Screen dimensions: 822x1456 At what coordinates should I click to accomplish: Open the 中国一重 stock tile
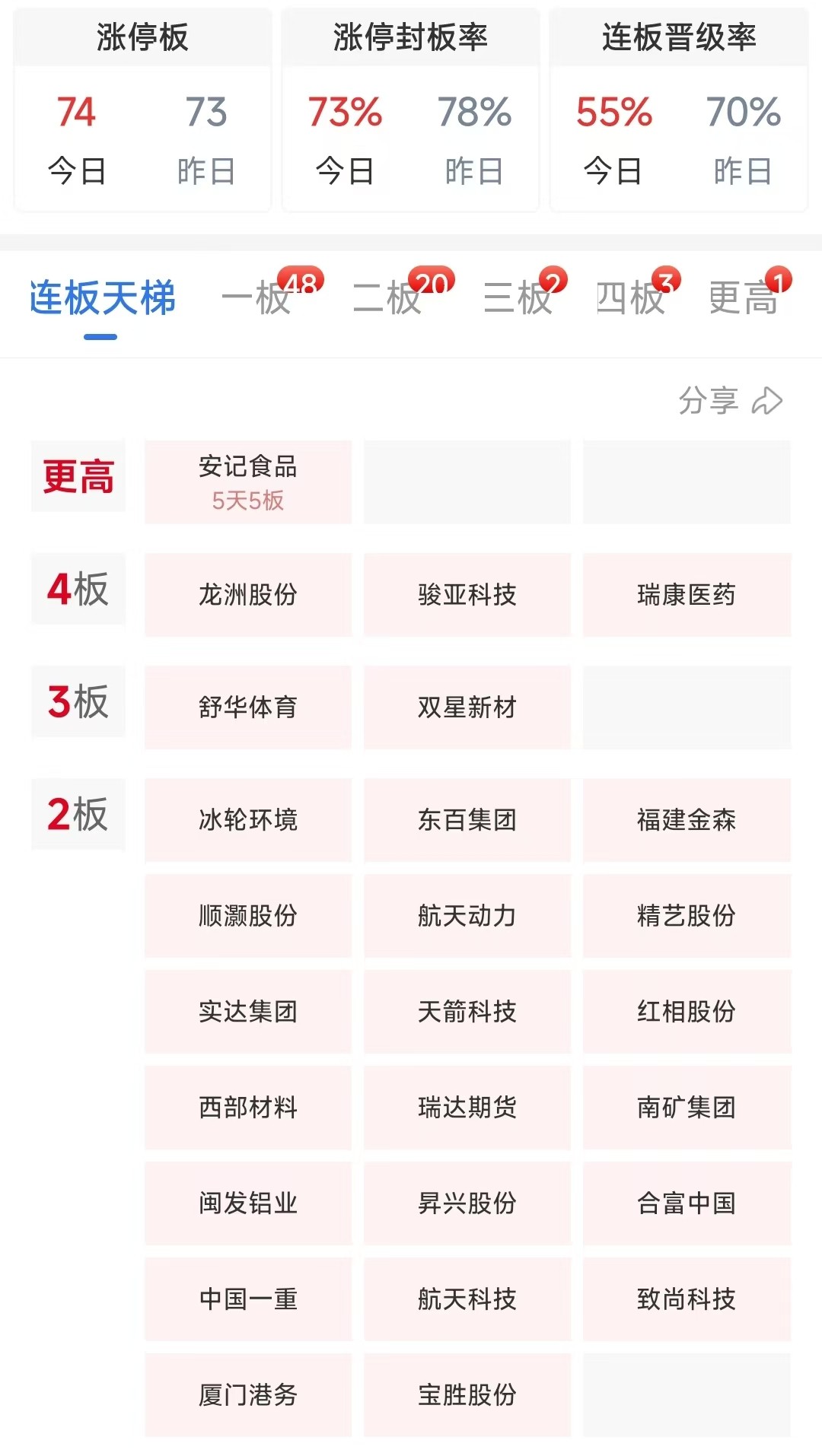(248, 1299)
